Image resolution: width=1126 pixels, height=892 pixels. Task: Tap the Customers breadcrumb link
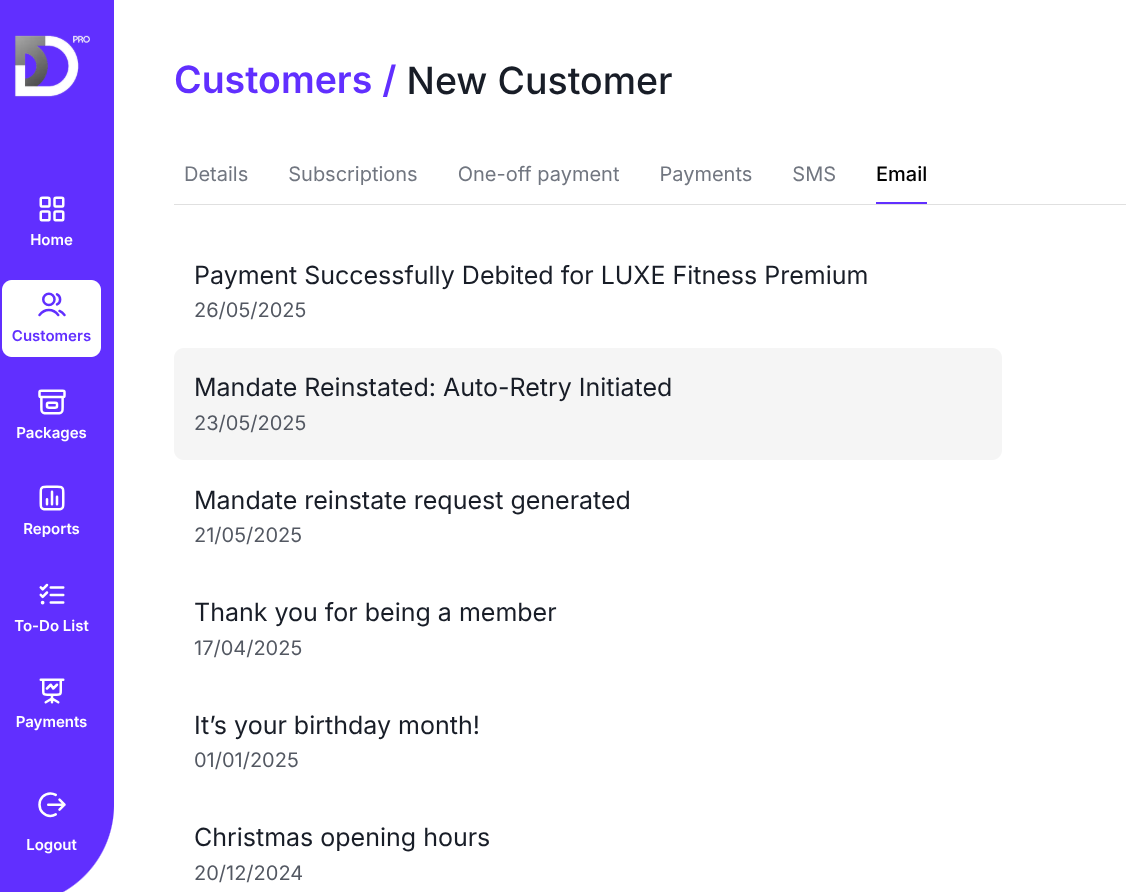[x=273, y=80]
